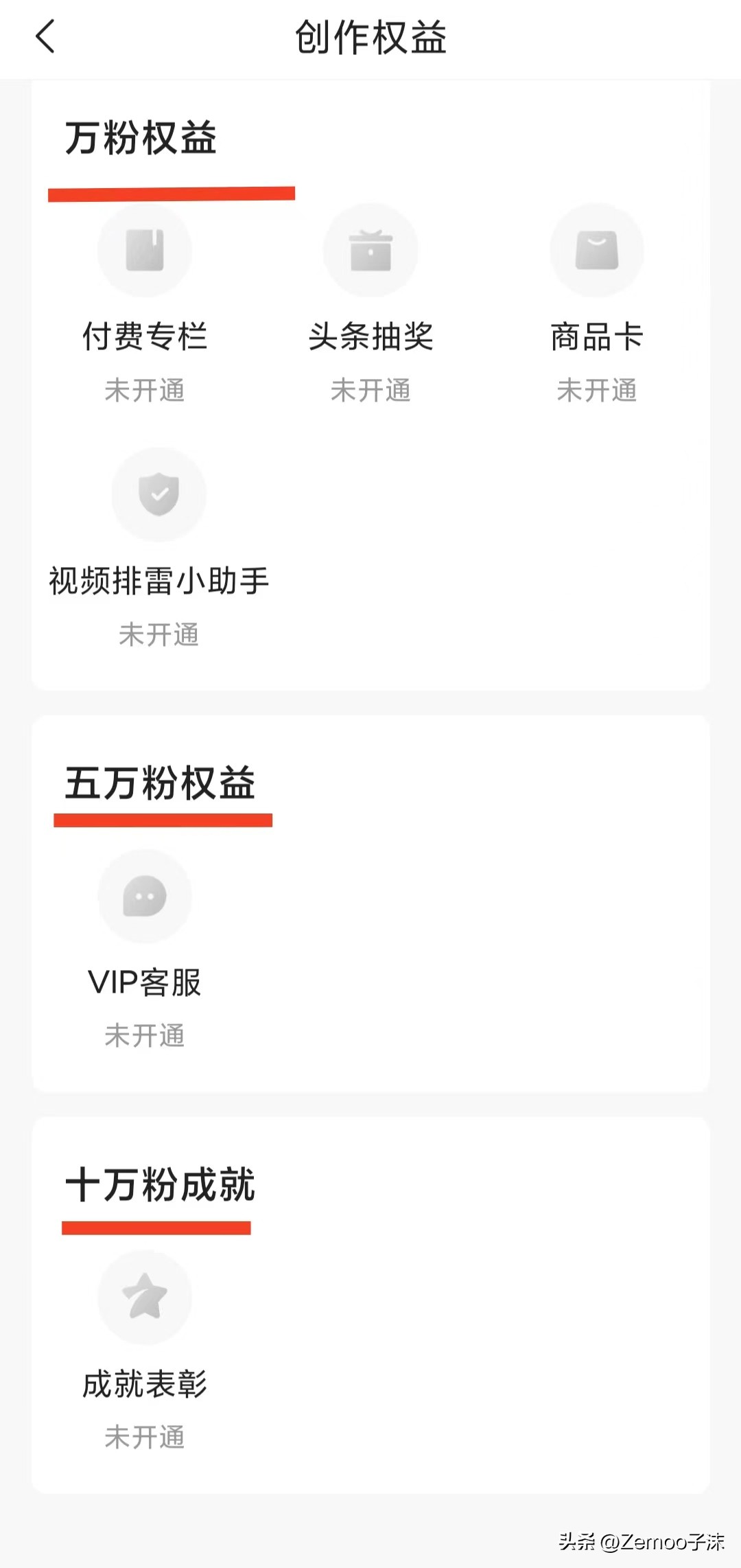741x1568 pixels.
Task: Select the 创作权益 page title
Action: (370, 38)
